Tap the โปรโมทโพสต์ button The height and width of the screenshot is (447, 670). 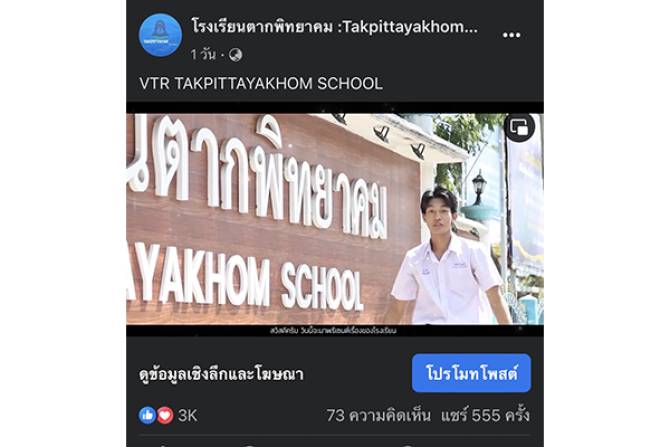[x=471, y=373]
